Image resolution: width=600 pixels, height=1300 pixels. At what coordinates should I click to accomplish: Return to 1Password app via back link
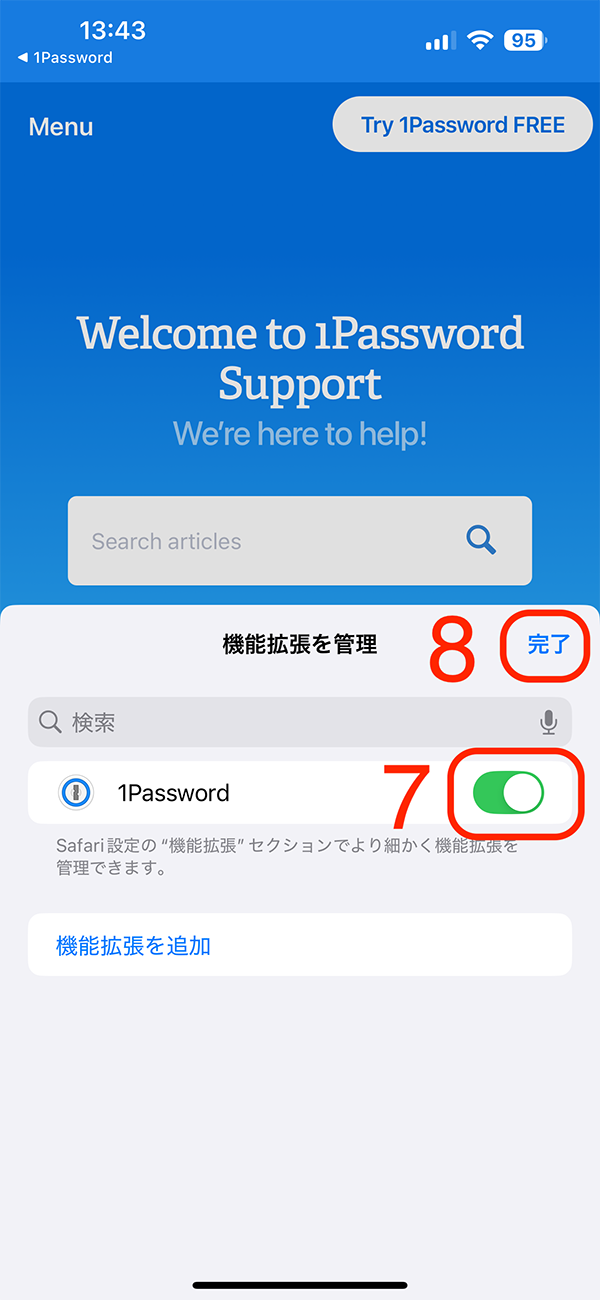pyautogui.click(x=65, y=58)
